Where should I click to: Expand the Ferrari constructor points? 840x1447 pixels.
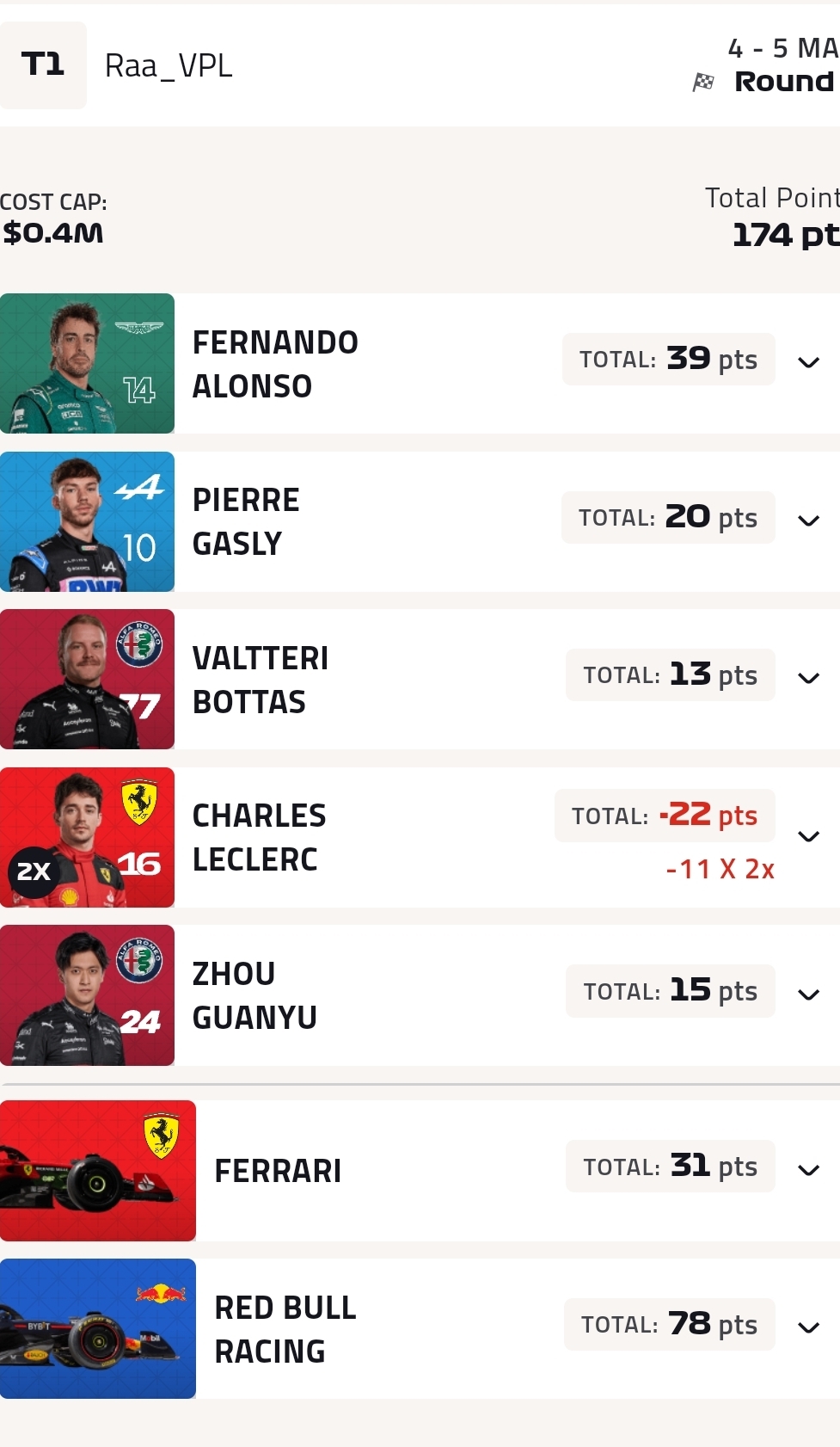[x=808, y=1170]
